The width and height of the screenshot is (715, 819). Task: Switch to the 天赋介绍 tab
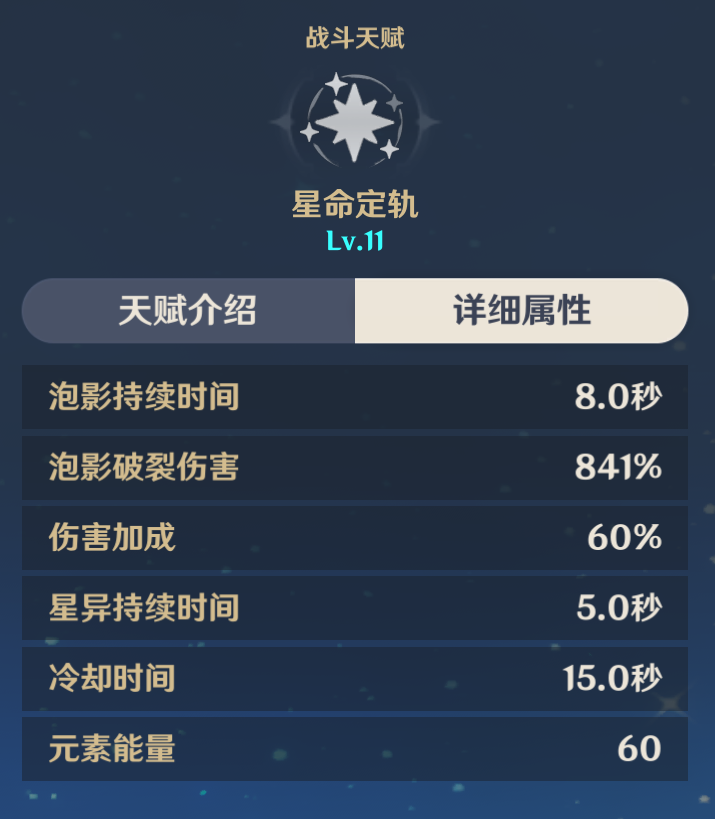pyautogui.click(x=188, y=311)
